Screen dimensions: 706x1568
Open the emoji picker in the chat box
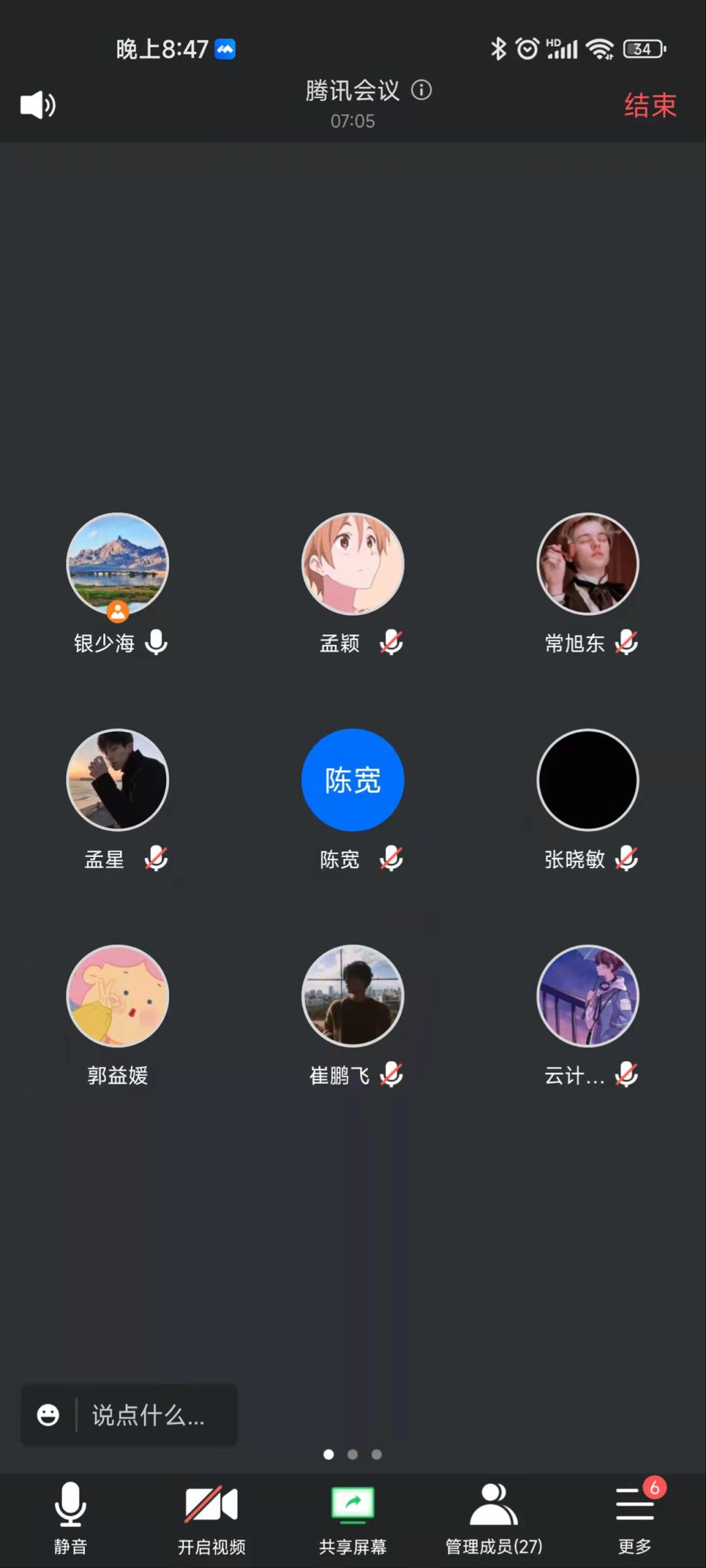pos(48,1416)
